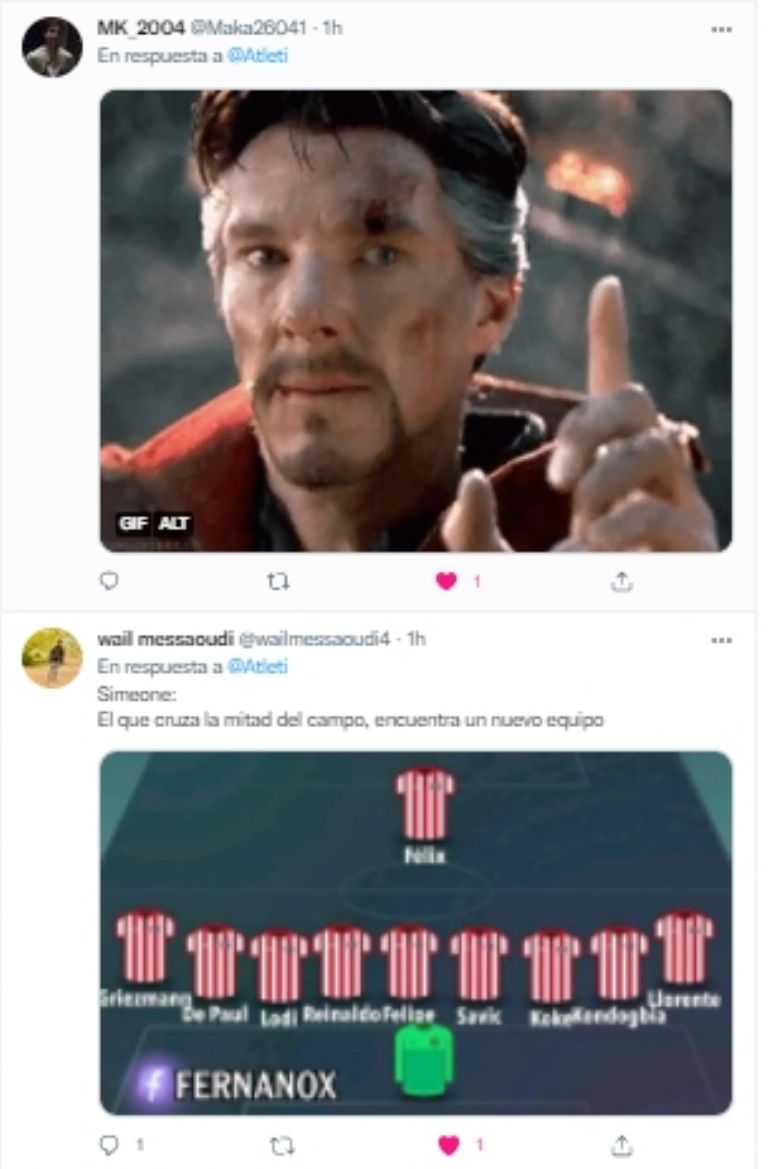Image resolution: width=768 pixels, height=1169 pixels.
Task: Reply to MK_2004's tweet
Action: point(111,581)
